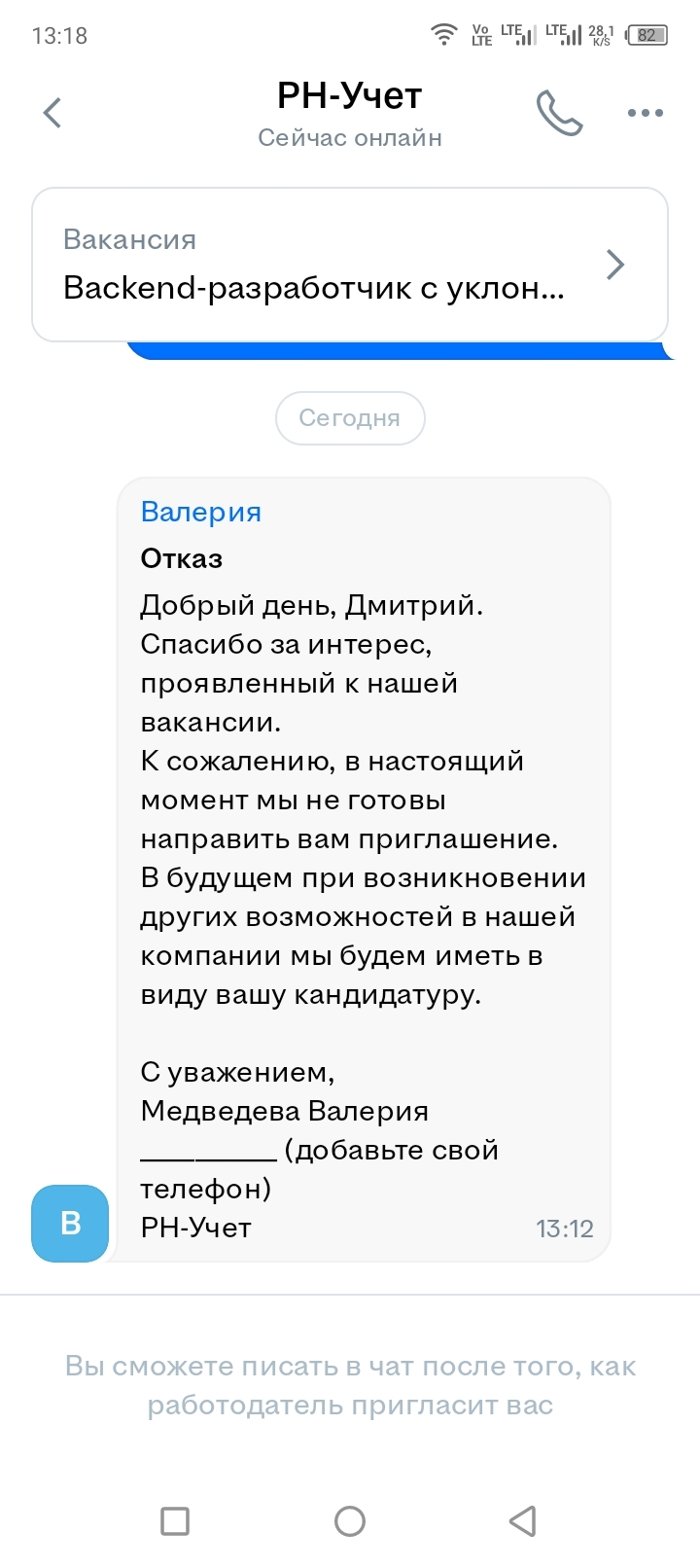Tap the system home button

(x=350, y=1520)
